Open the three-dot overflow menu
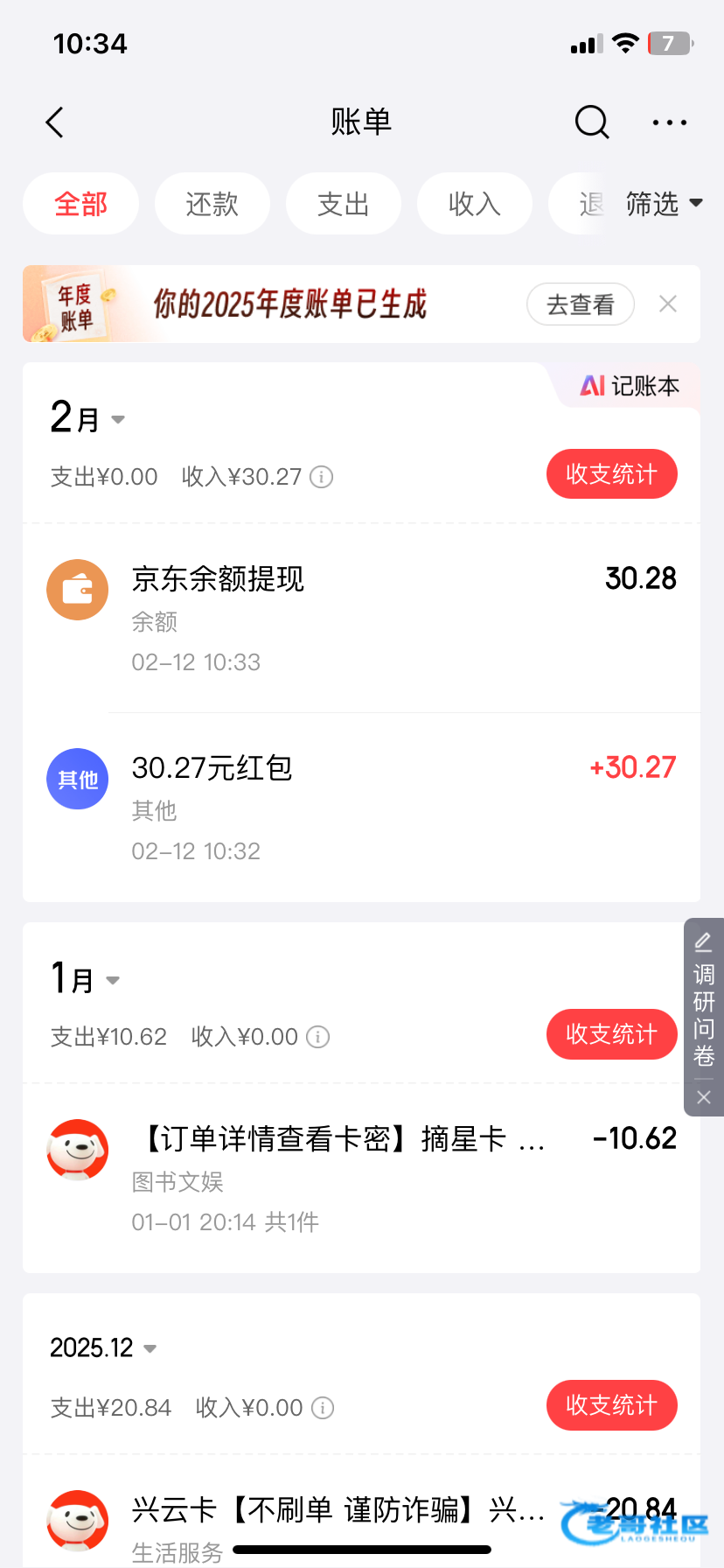 (x=669, y=122)
